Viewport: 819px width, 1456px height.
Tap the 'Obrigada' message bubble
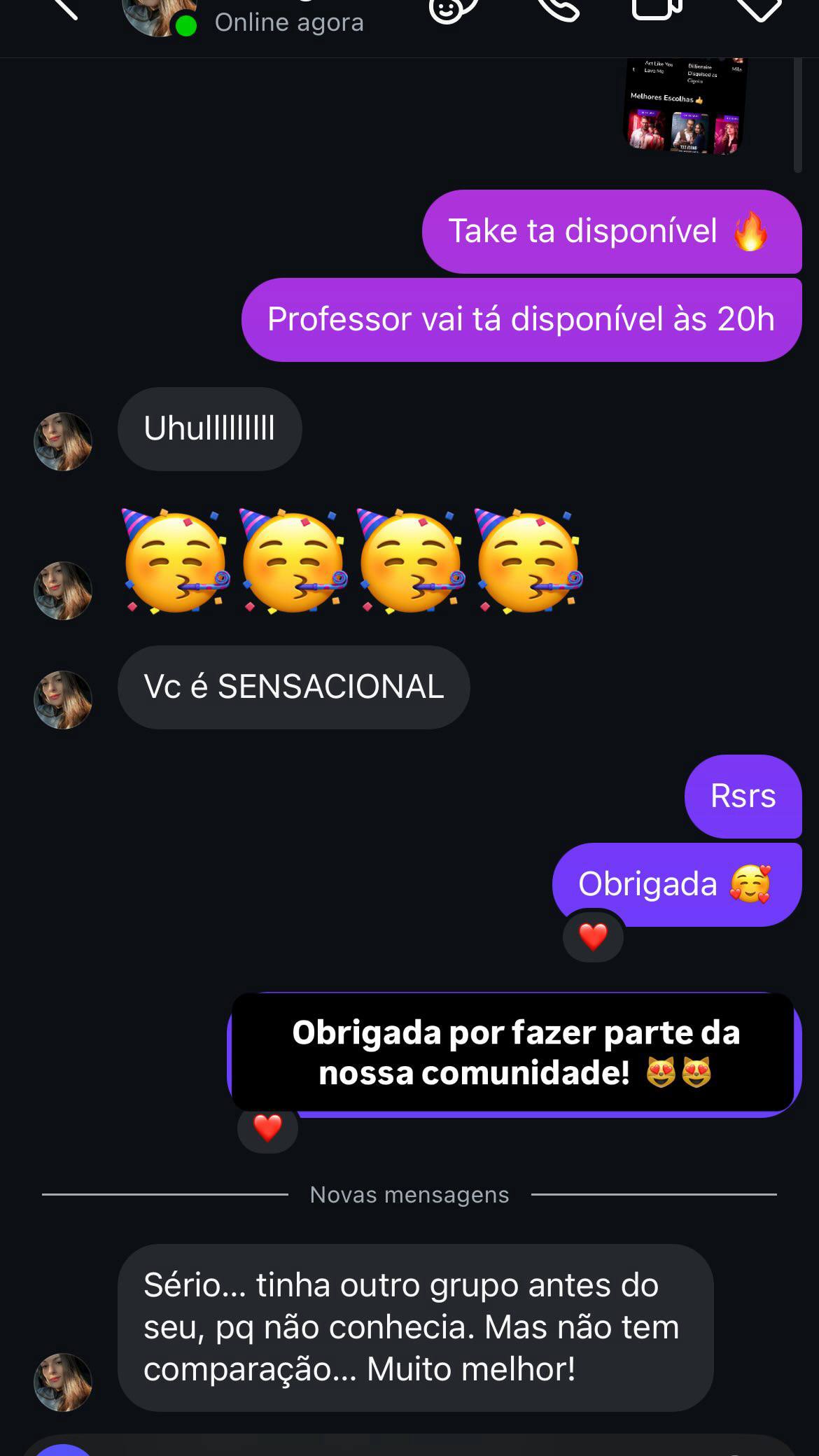[x=674, y=883]
